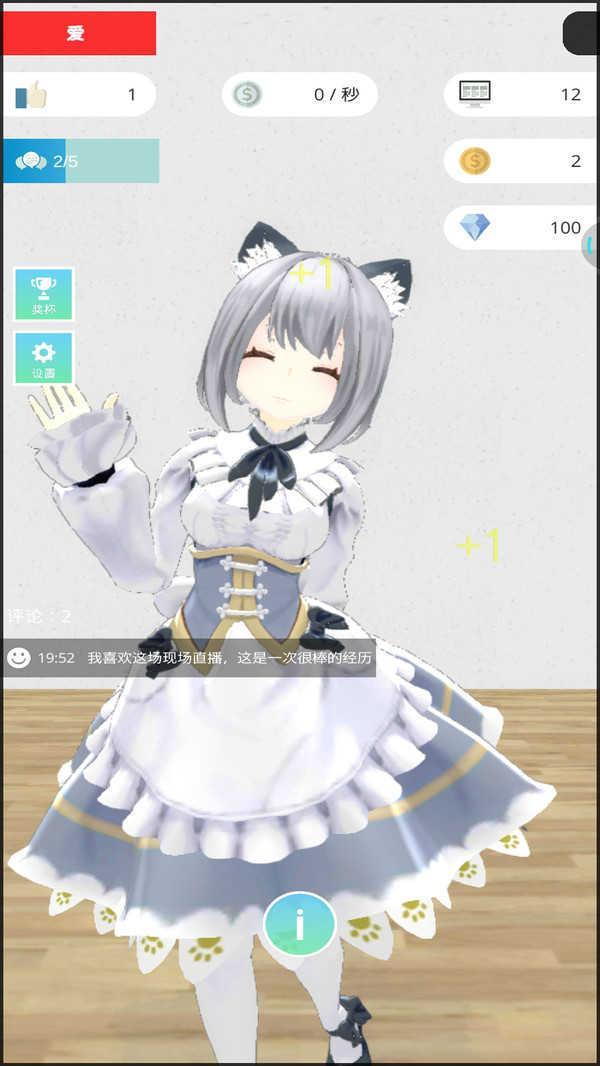Screen dimensions: 600x1066
Task: Tap the dark button at top right
Action: click(x=580, y=33)
